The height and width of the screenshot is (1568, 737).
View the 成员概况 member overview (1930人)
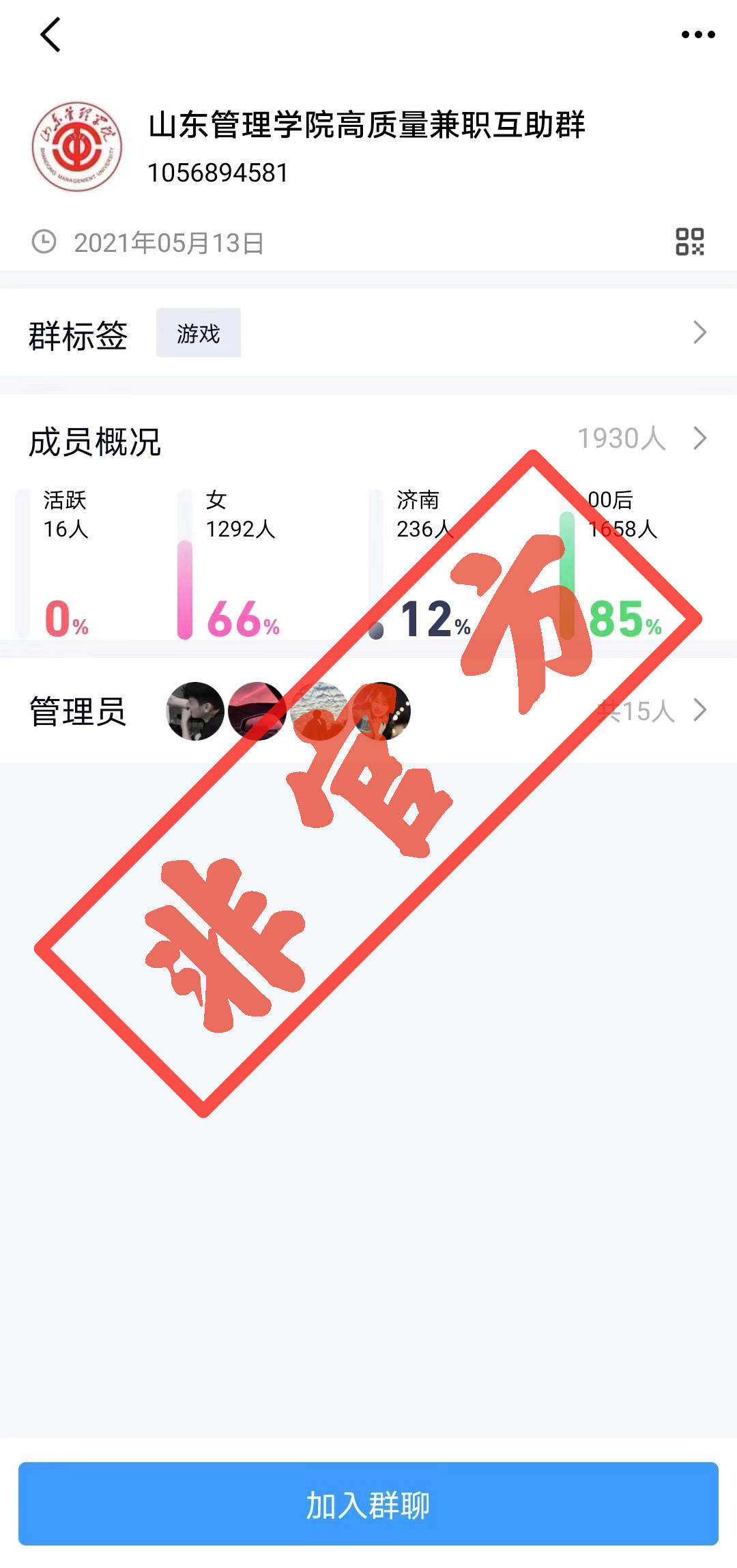(640, 438)
